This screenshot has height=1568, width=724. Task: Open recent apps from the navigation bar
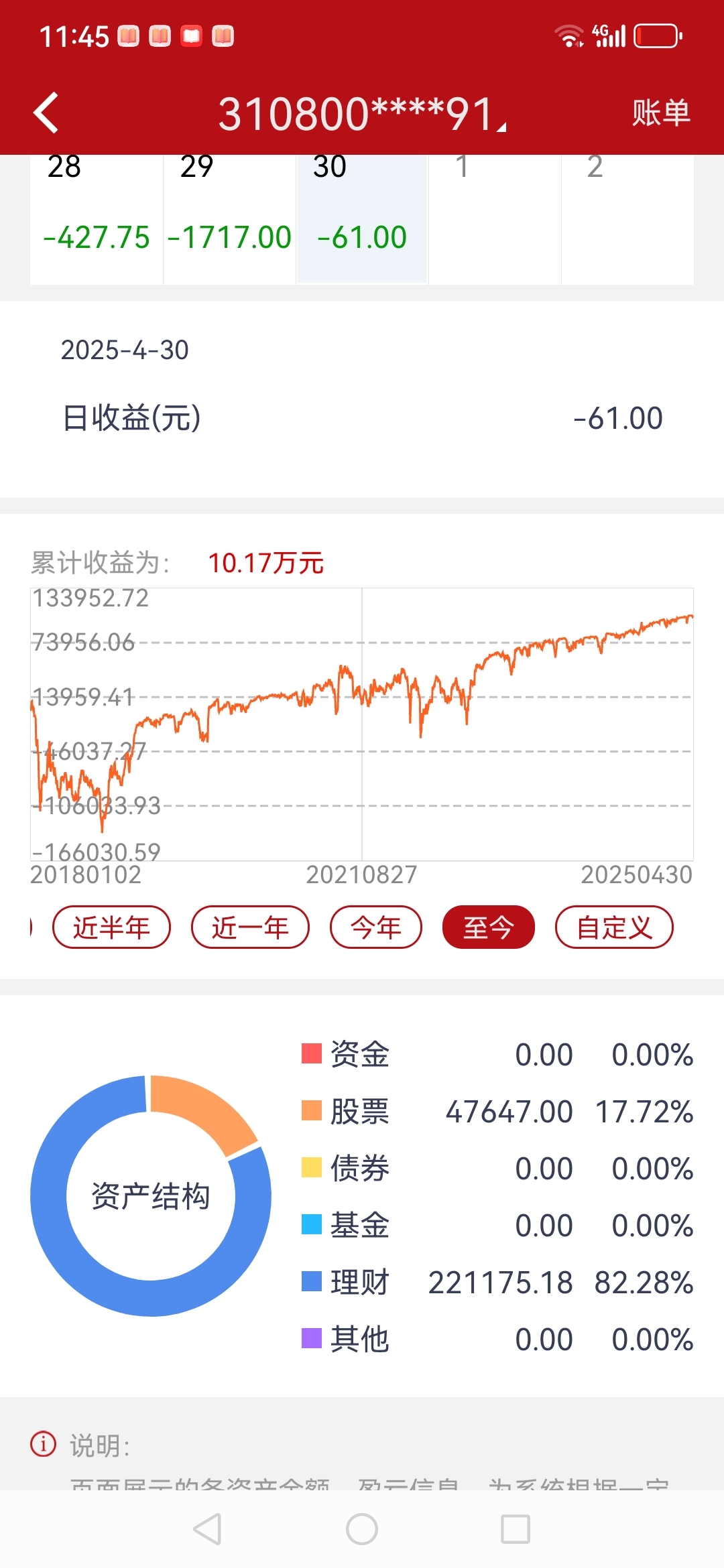(x=516, y=1529)
